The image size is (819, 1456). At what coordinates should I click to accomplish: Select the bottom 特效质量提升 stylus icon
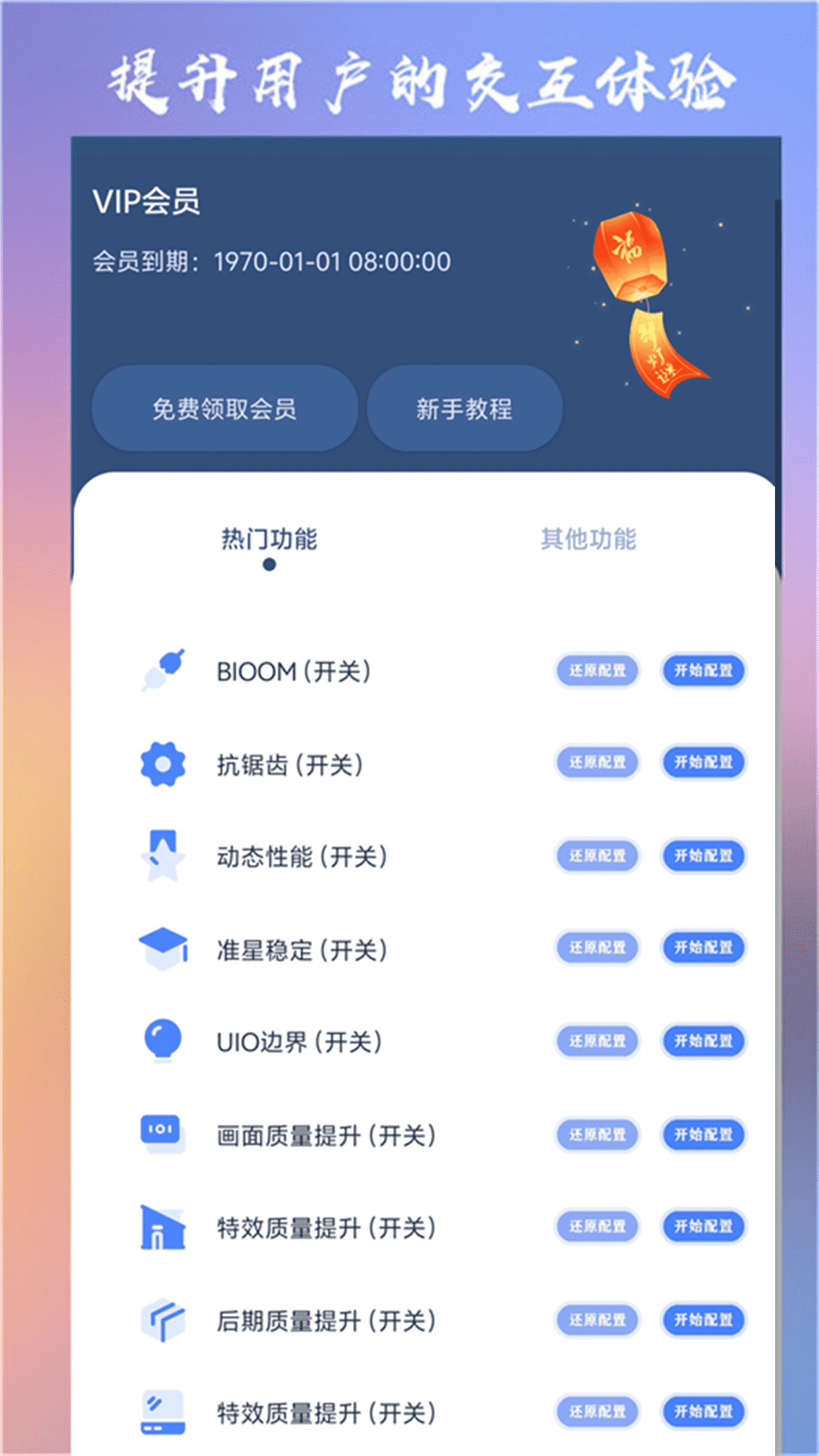pyautogui.click(x=163, y=1411)
